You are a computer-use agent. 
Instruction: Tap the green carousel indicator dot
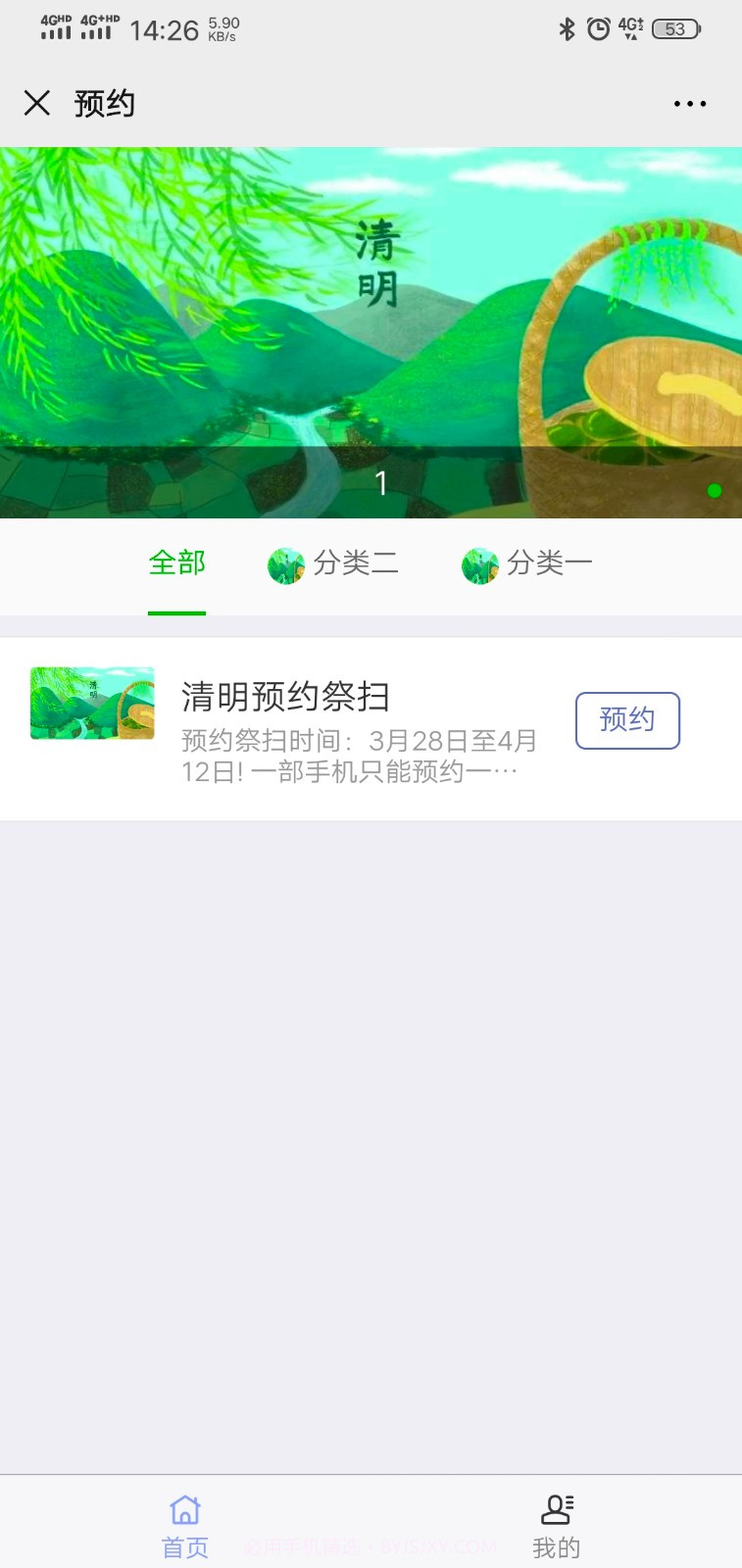(x=713, y=490)
